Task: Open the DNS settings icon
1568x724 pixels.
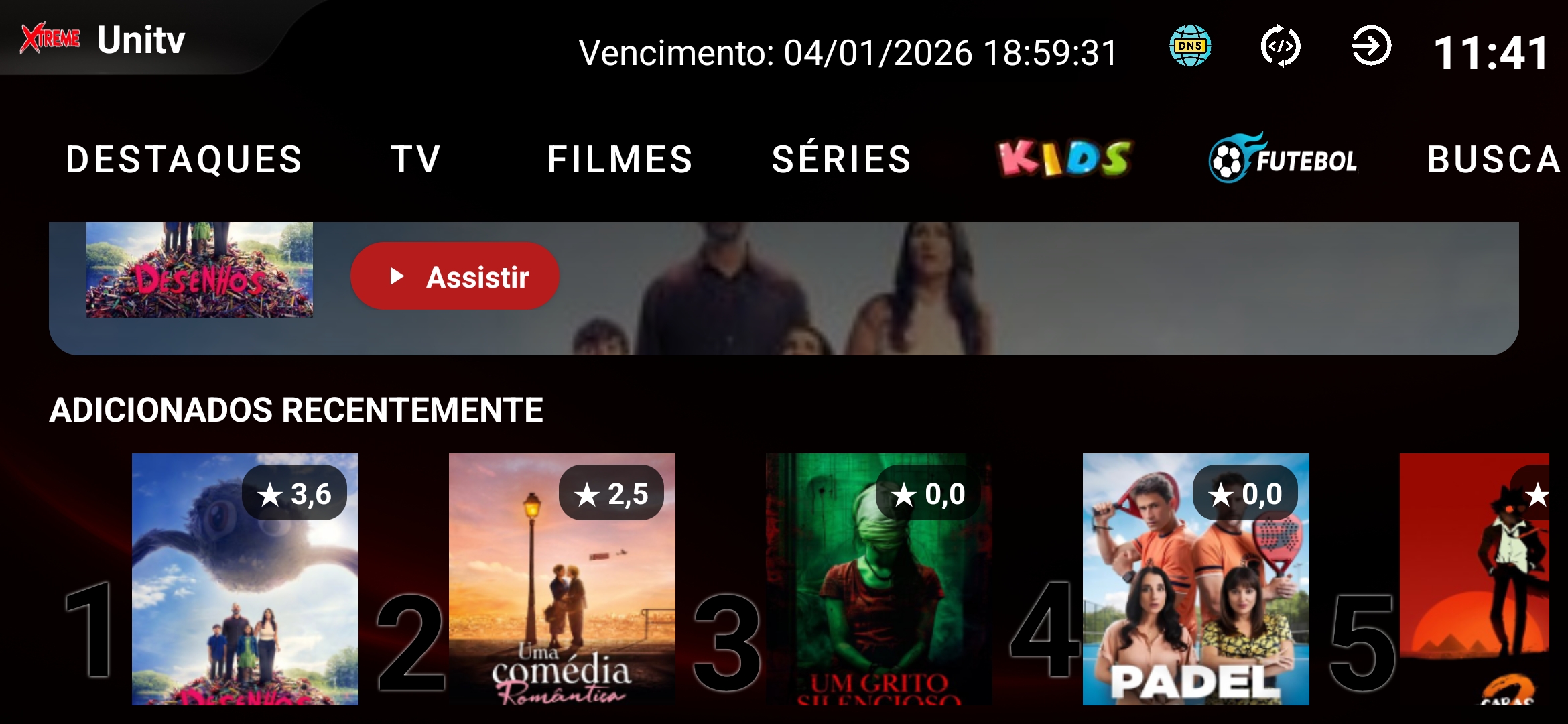Action: click(x=1189, y=46)
